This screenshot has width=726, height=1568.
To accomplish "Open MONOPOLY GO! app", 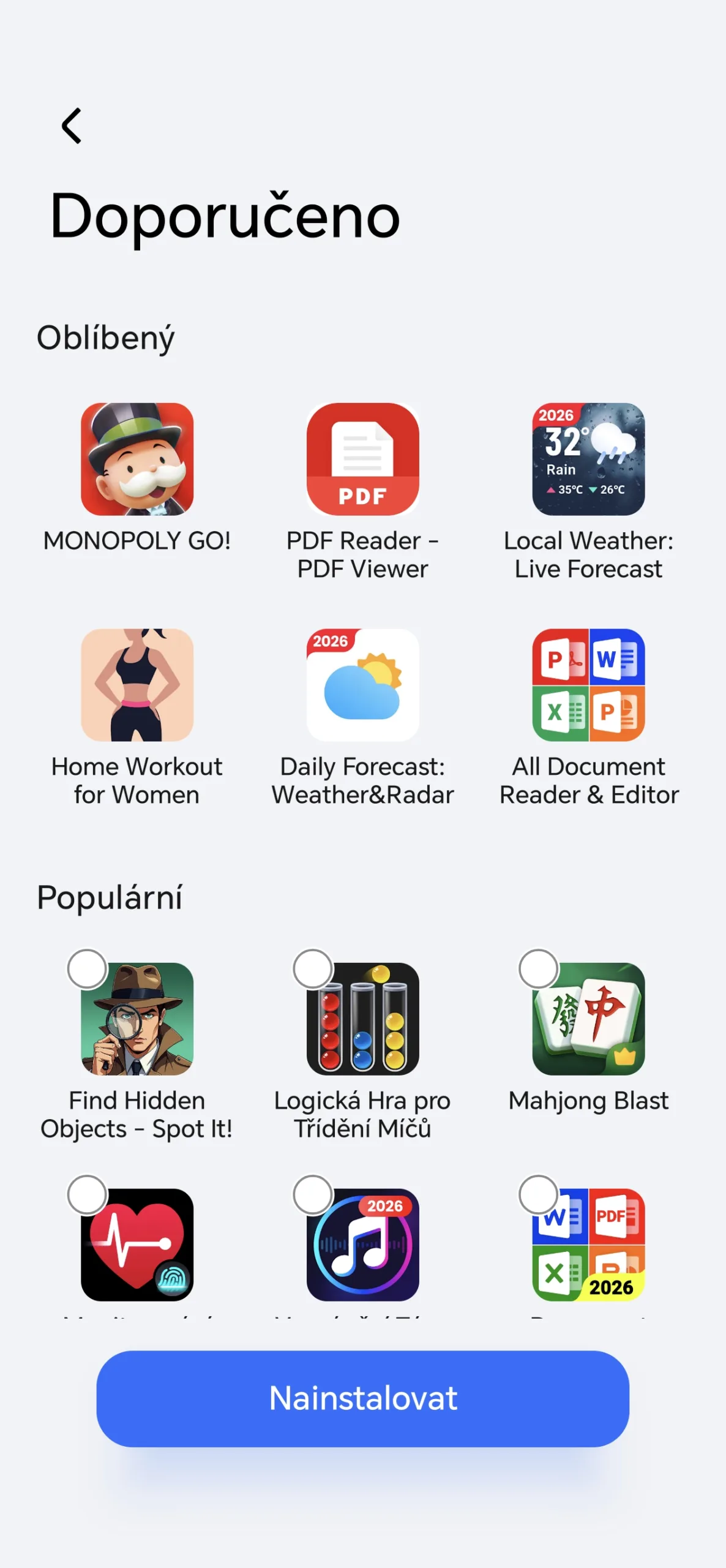I will click(137, 459).
